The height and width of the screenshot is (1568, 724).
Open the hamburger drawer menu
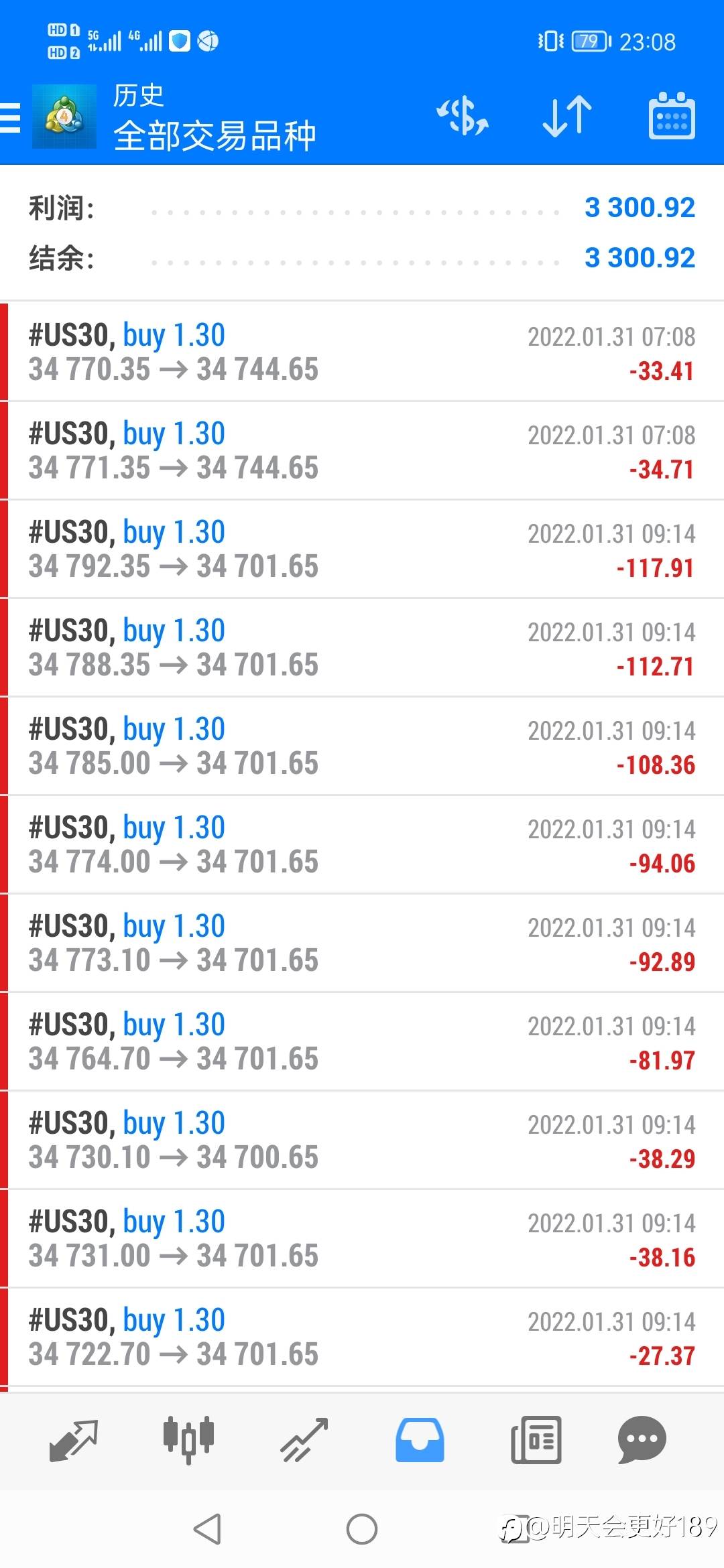point(10,118)
